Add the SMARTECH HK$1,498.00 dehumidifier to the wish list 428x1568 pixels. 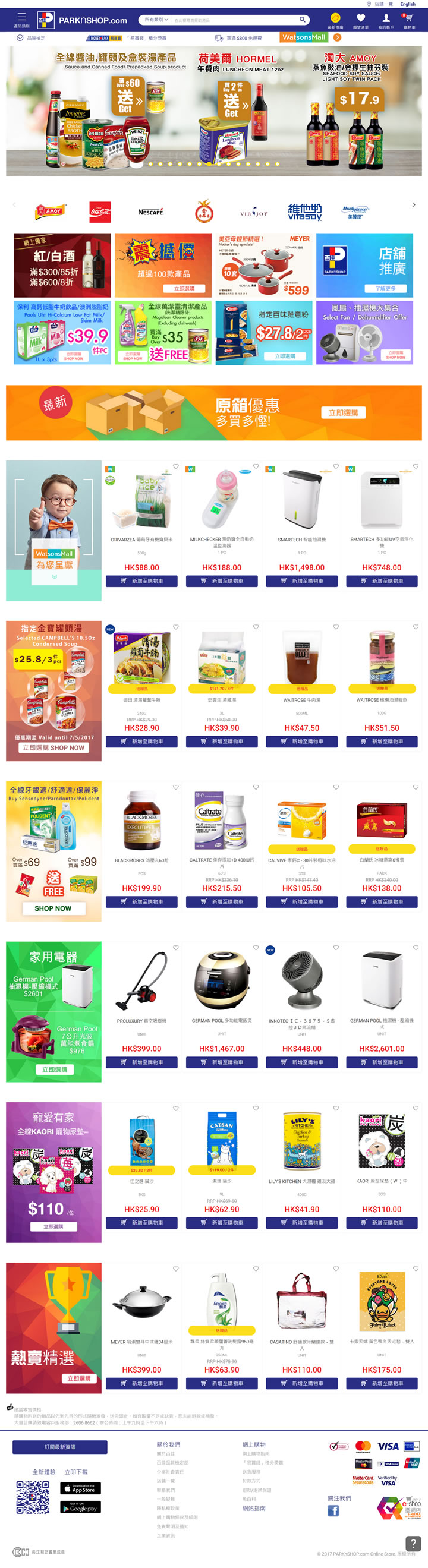[x=335, y=467]
